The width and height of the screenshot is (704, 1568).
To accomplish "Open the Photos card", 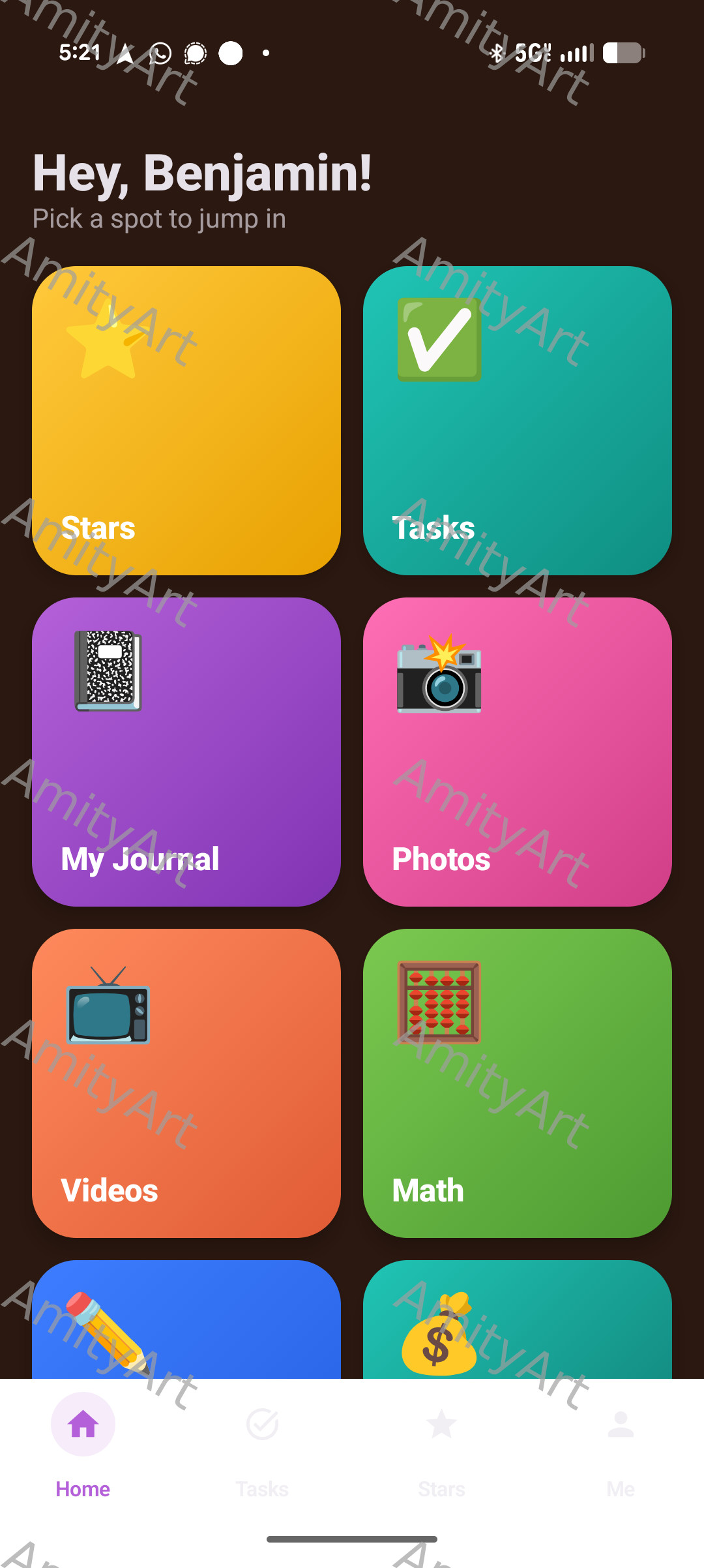I will pyautogui.click(x=518, y=752).
